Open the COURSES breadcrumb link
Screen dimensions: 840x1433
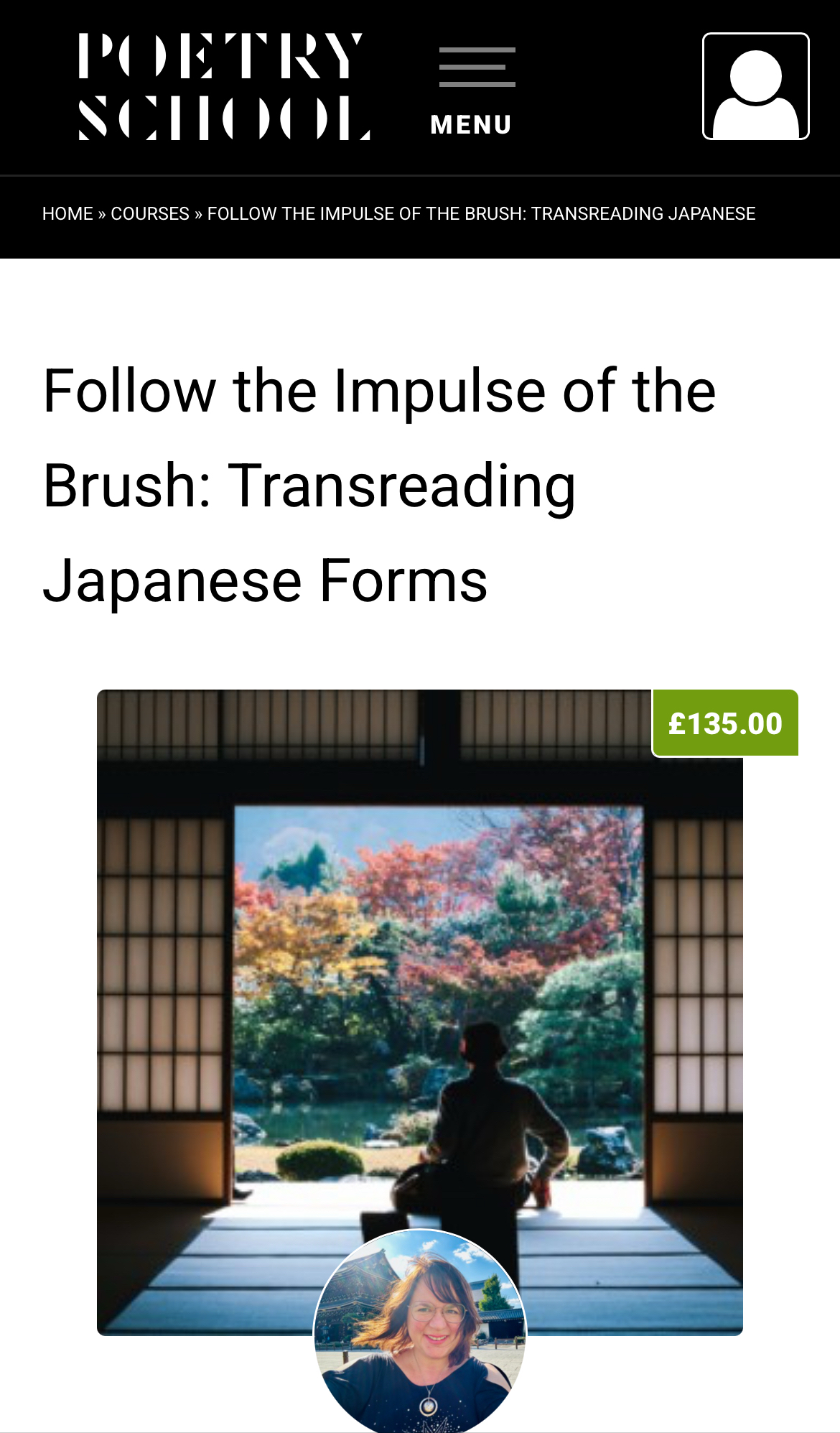point(149,214)
